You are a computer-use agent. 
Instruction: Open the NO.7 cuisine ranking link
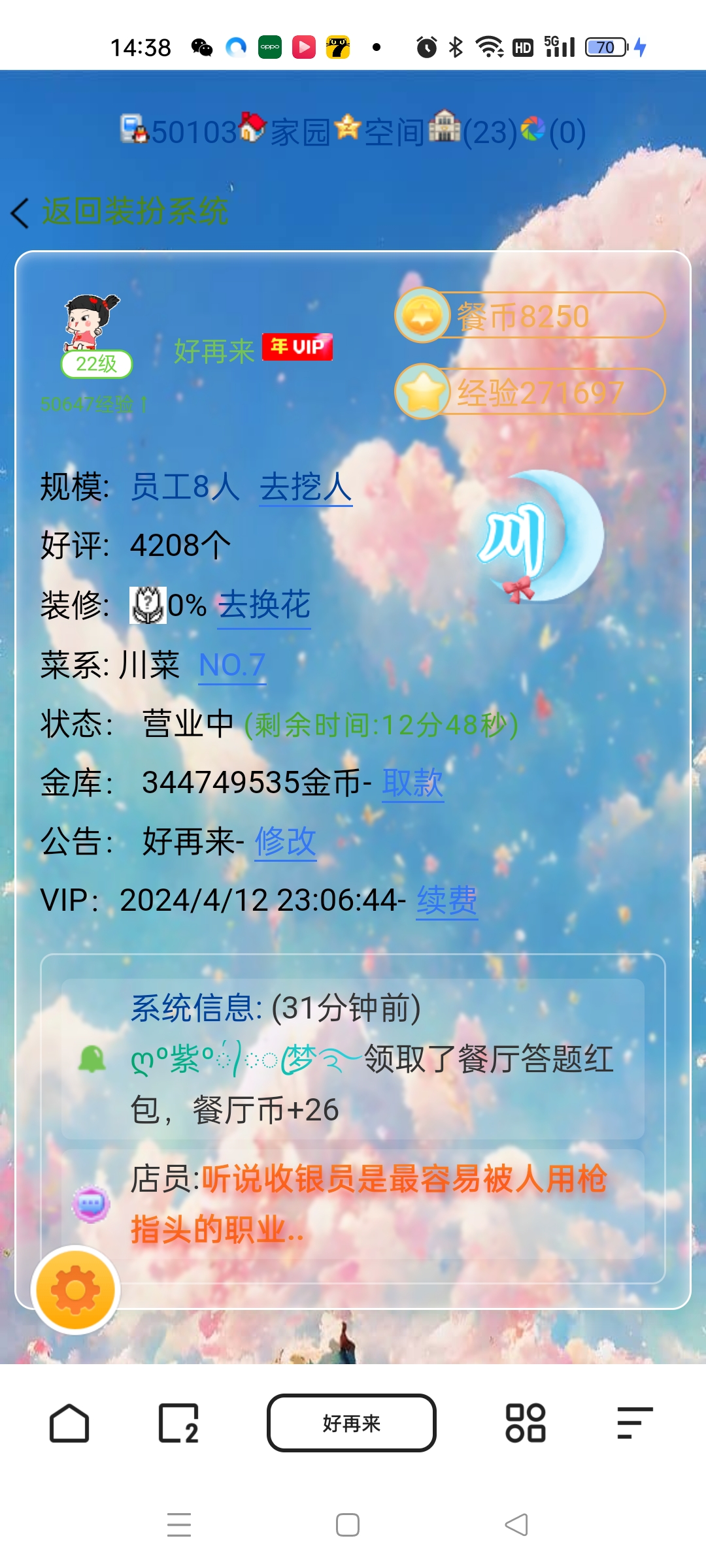click(232, 665)
